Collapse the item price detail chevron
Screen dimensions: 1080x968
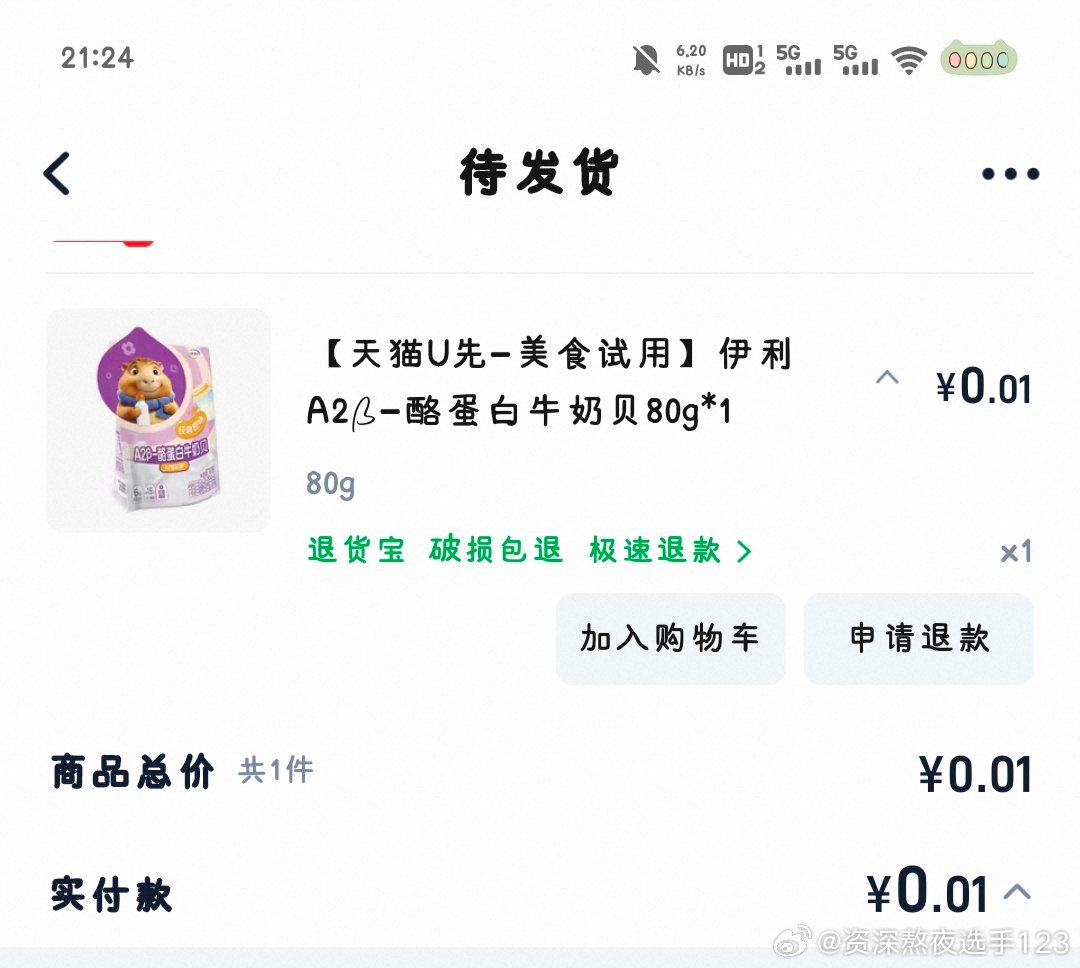pyautogui.click(x=887, y=378)
